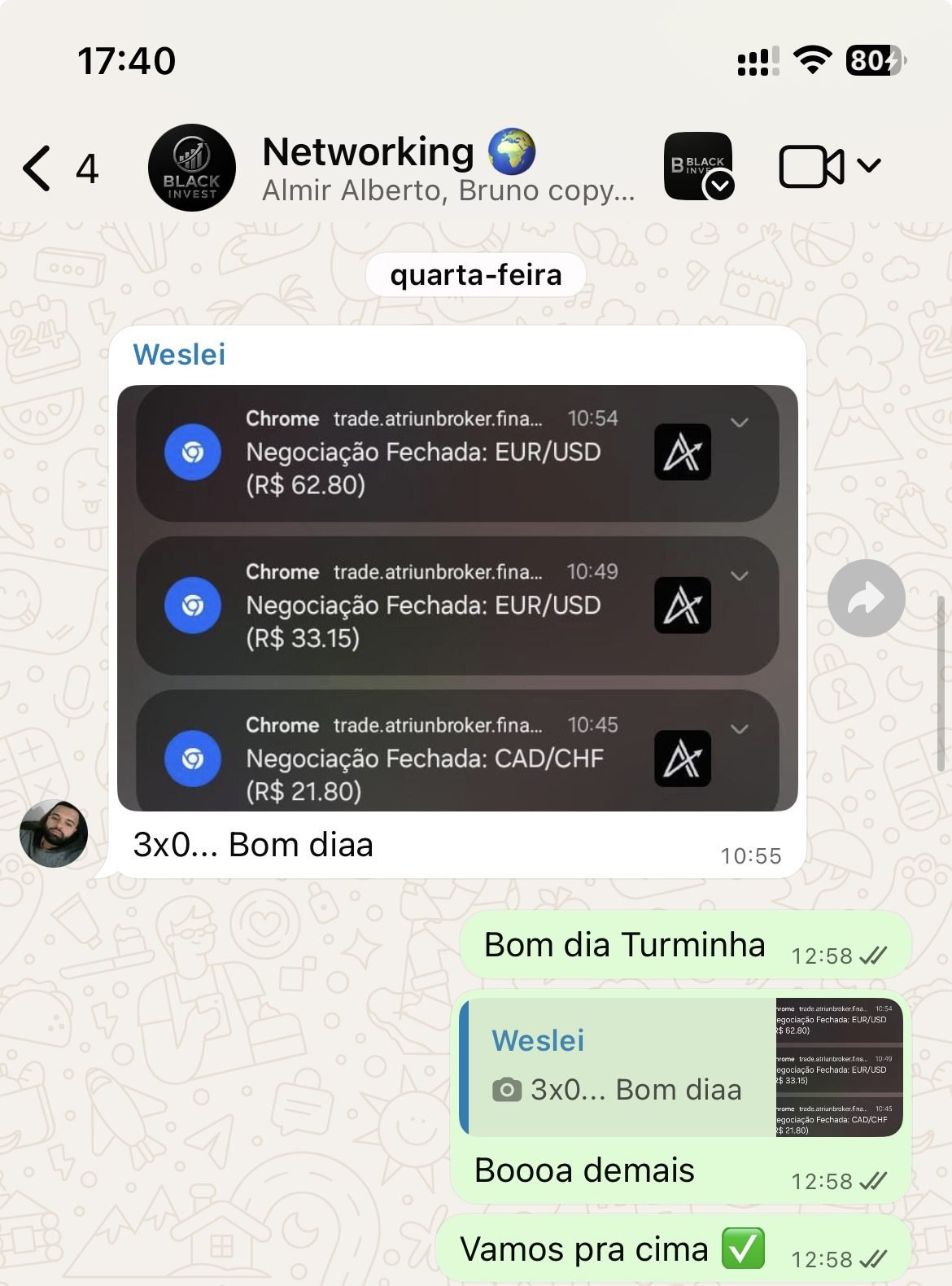This screenshot has width=952, height=1286.
Task: Open the group name 'Networking' header
Action: [x=369, y=152]
